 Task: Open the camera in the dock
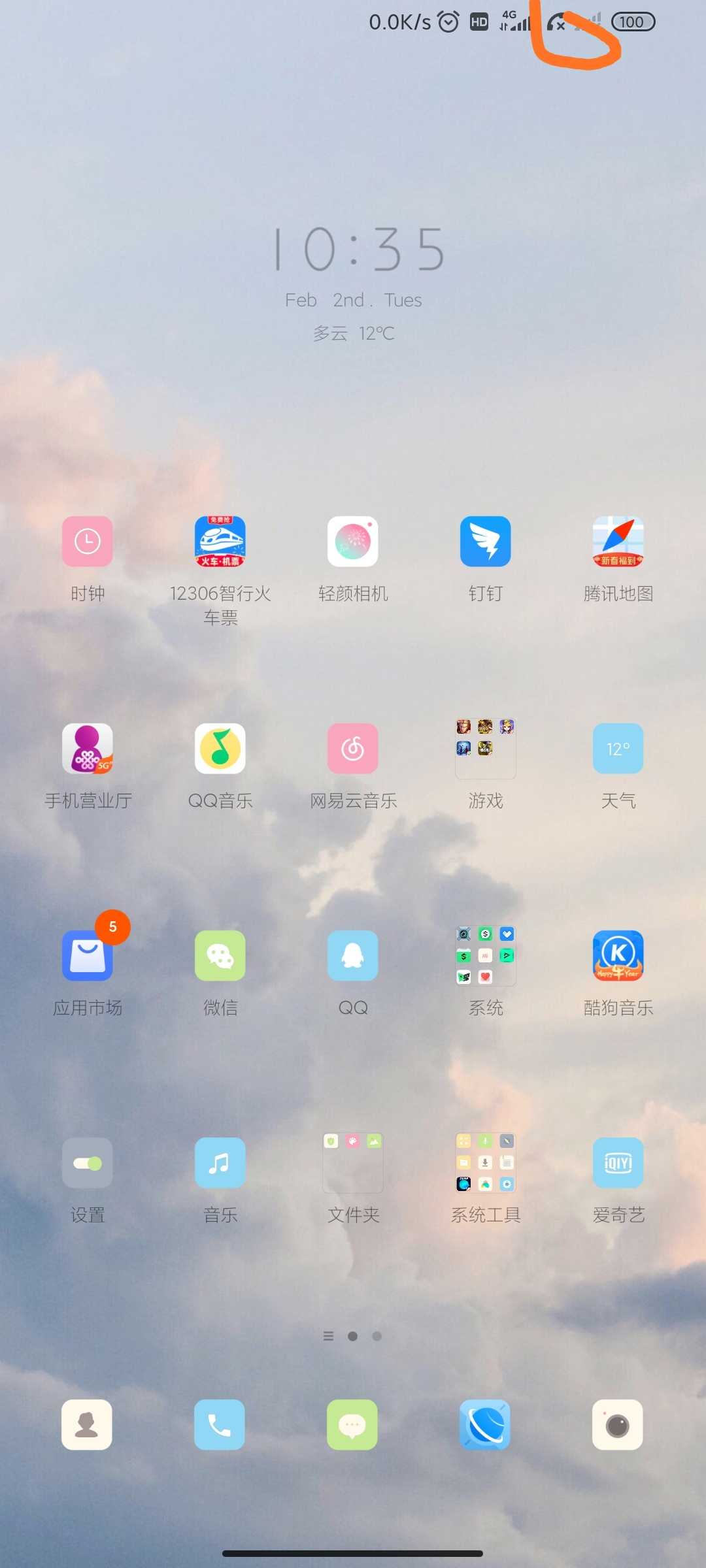pos(618,1425)
